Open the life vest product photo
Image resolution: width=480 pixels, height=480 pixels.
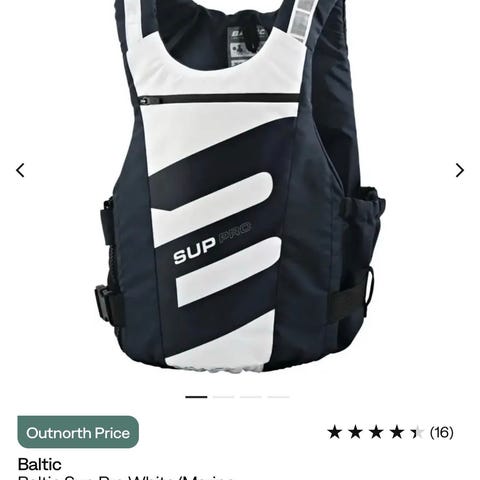click(239, 185)
